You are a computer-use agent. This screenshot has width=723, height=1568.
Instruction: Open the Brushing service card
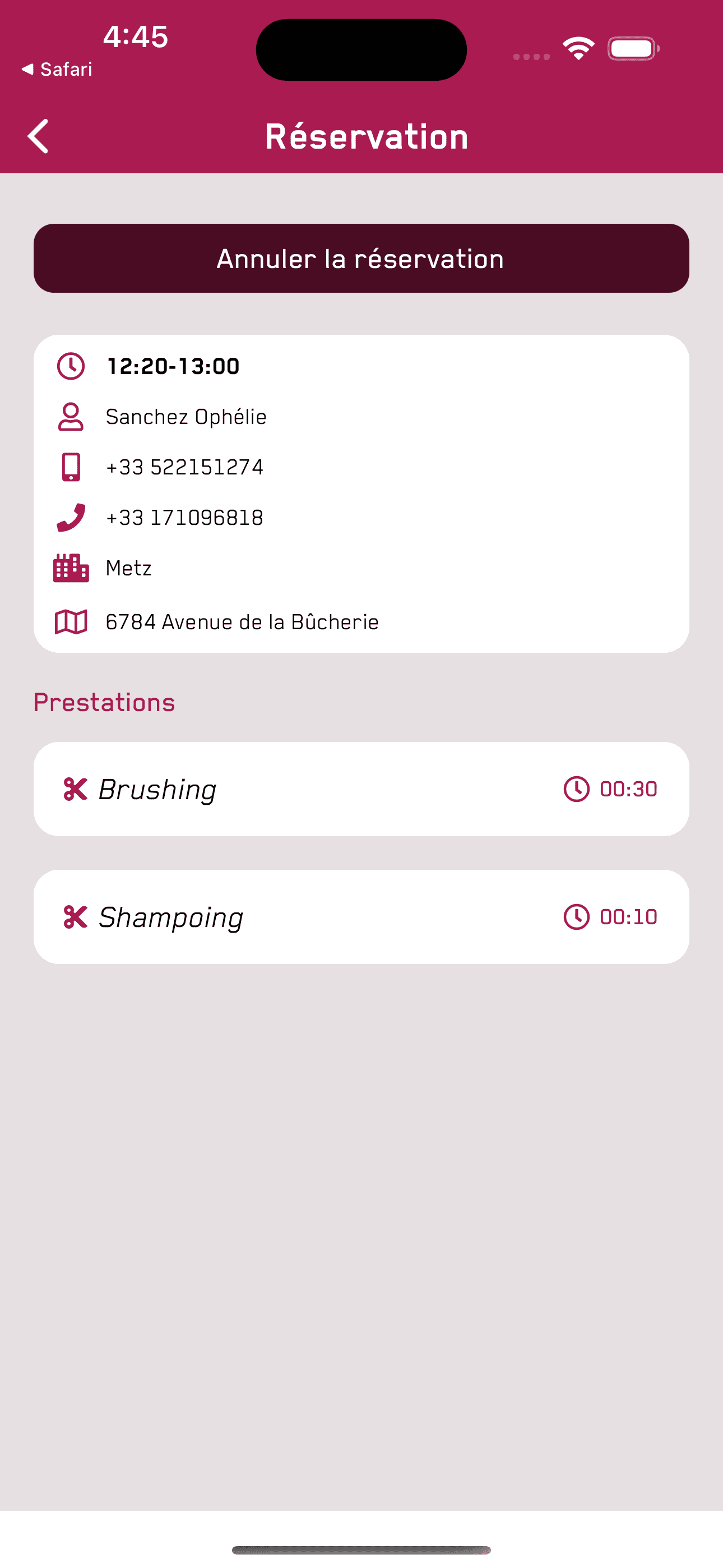361,790
